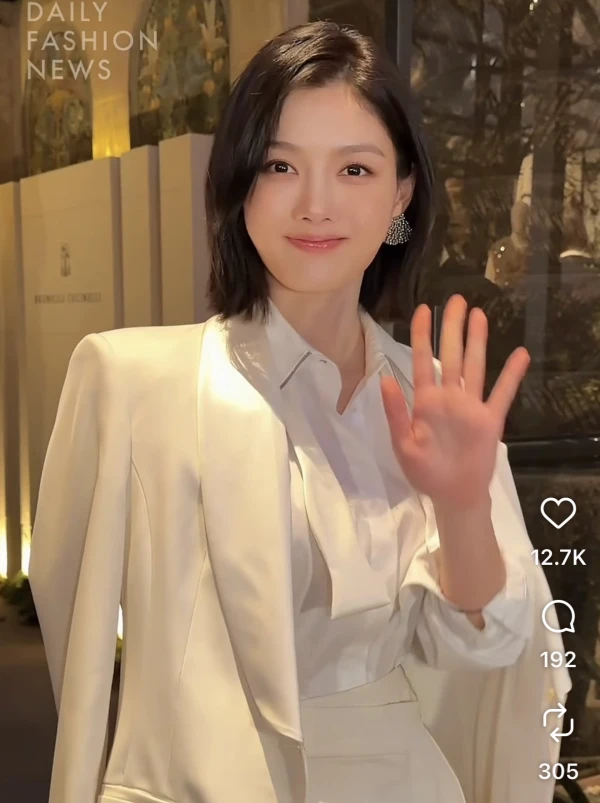
Task: Repost this video
Action: 558,723
